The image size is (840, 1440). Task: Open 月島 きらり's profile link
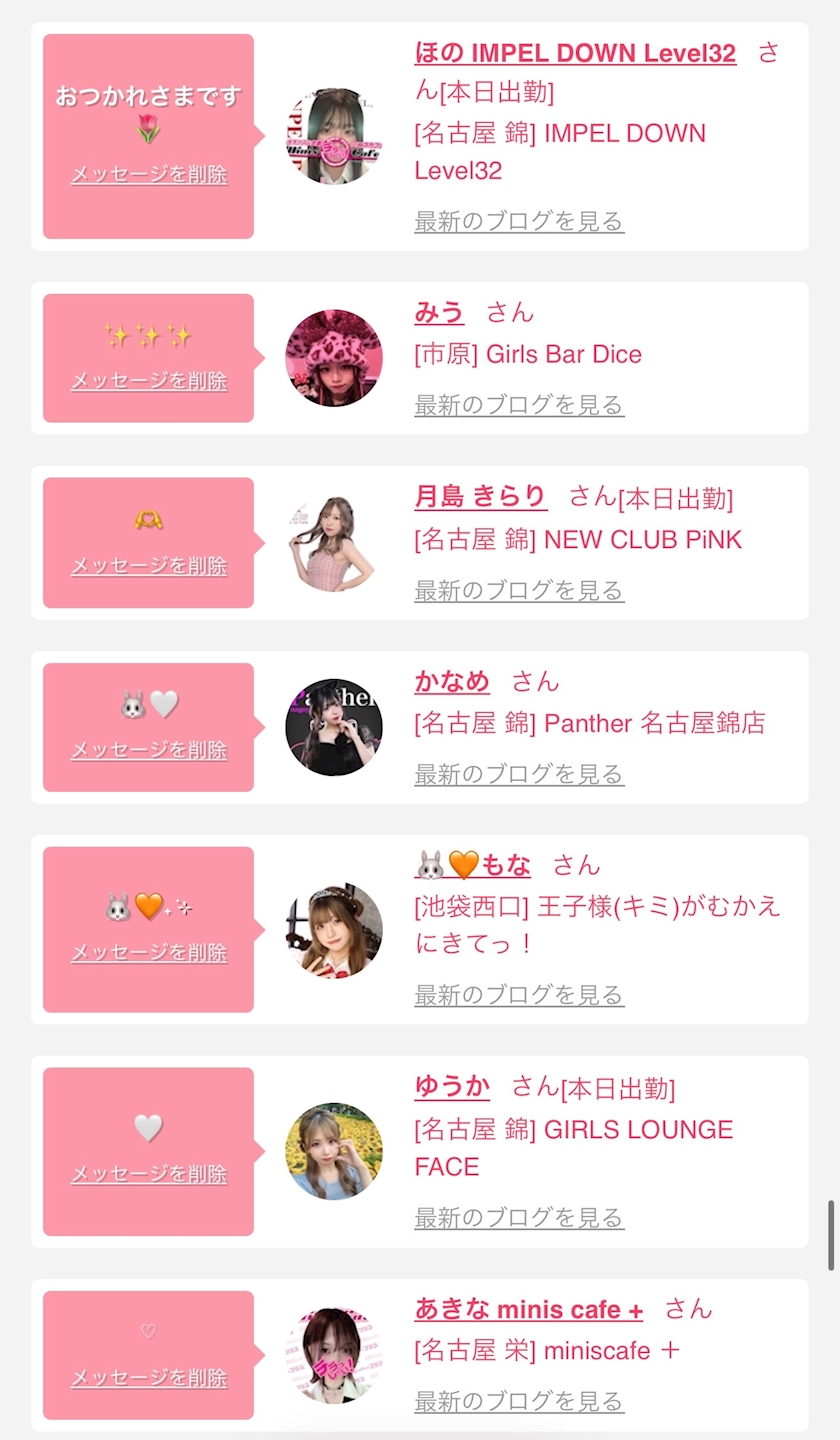(481, 496)
